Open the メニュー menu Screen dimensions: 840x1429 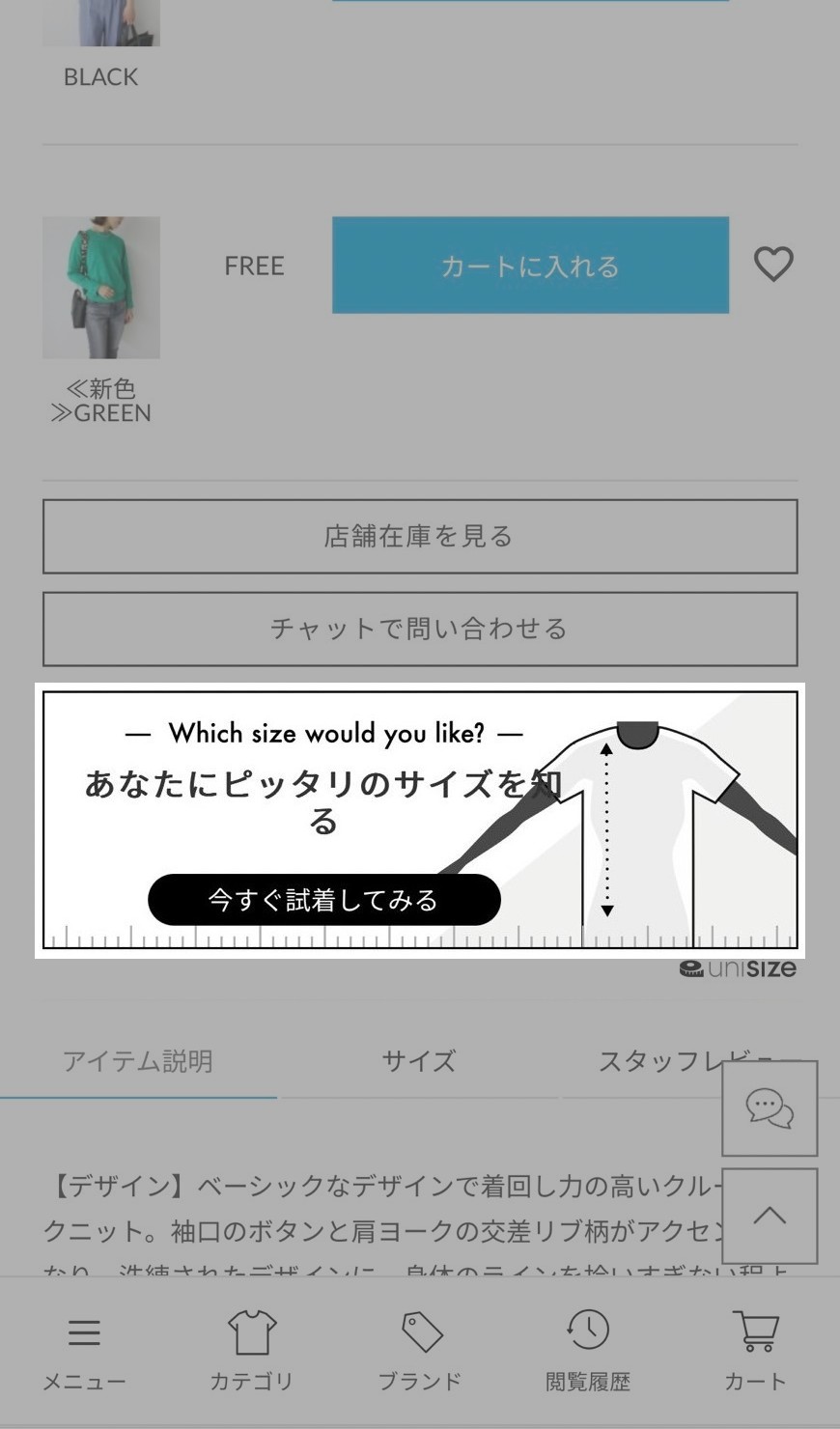click(x=84, y=1352)
